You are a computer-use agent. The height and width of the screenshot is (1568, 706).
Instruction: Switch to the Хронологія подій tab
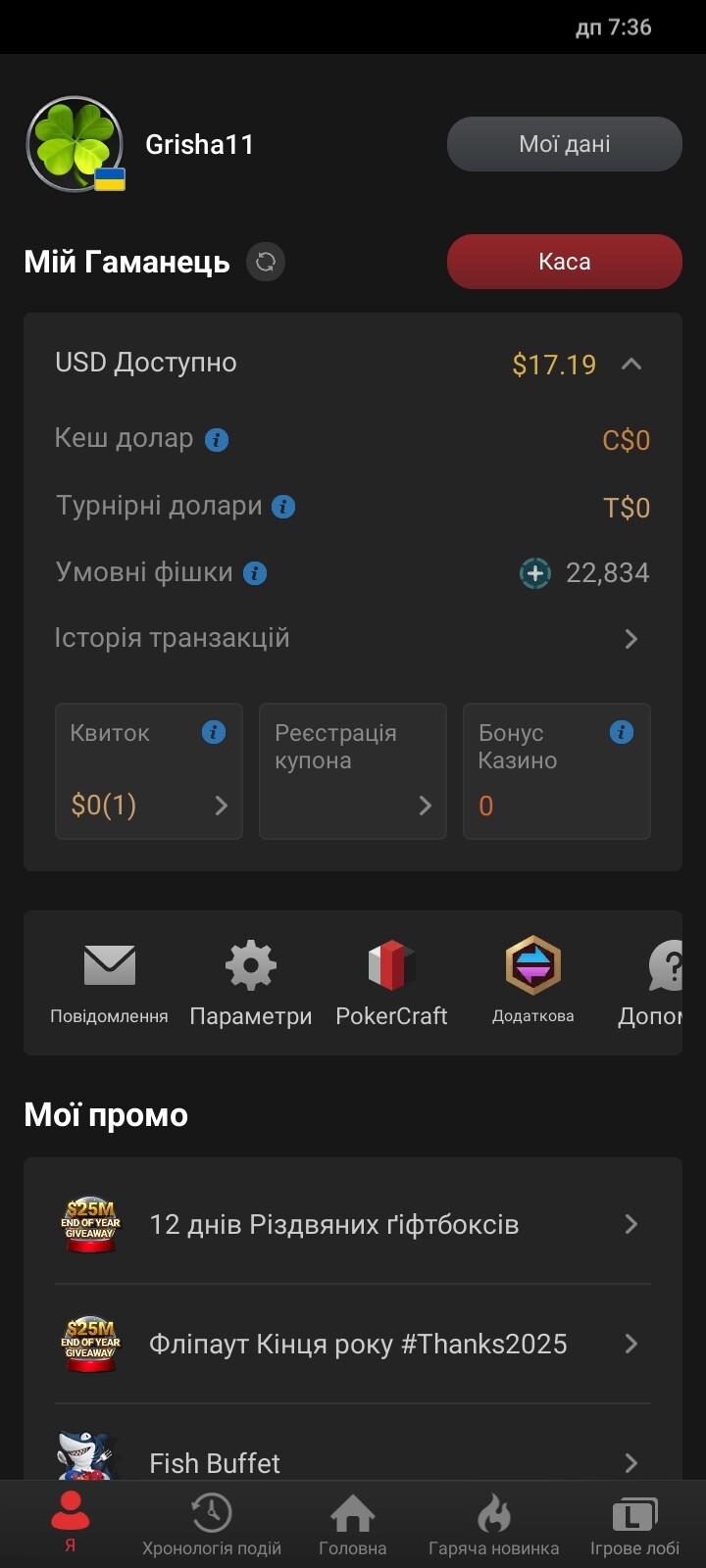(211, 1526)
